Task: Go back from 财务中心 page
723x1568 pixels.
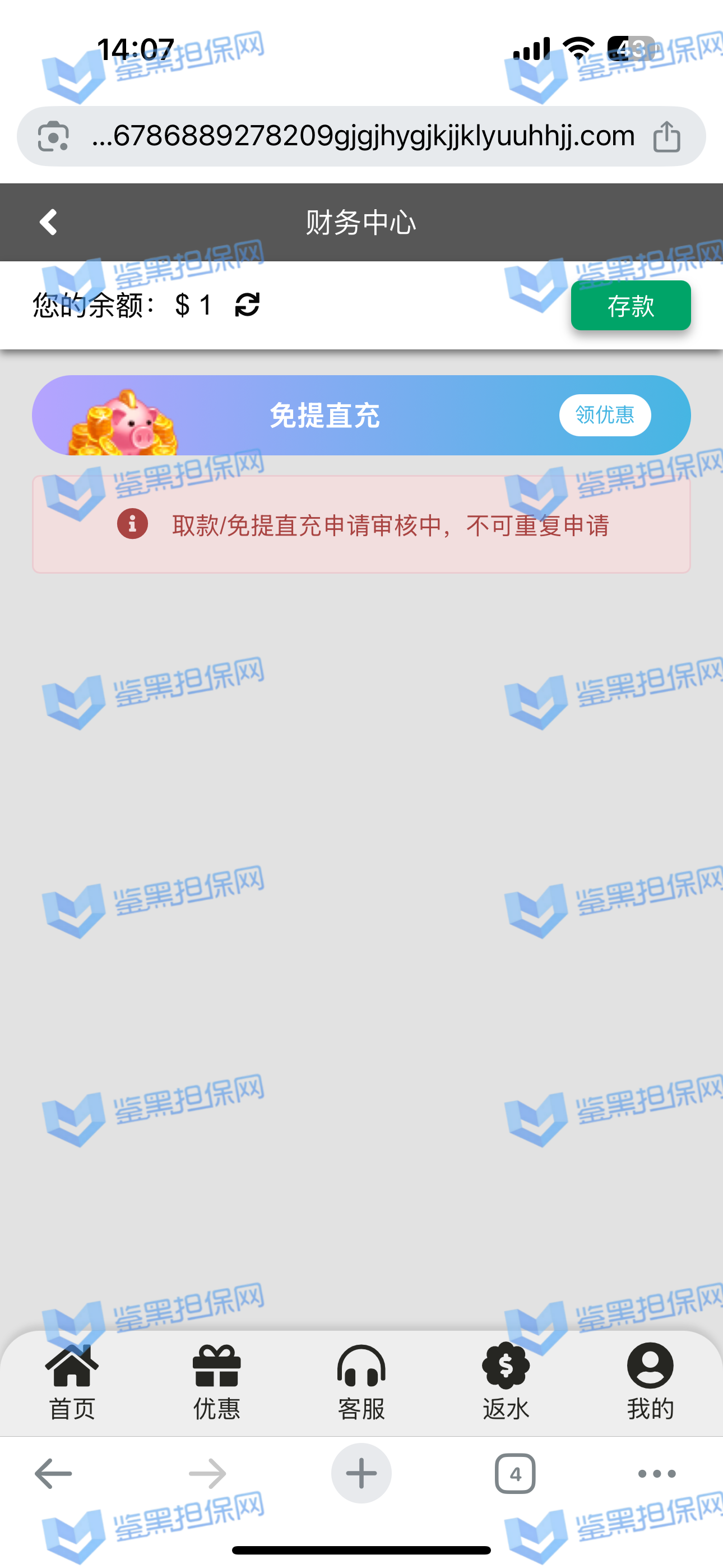Action: [48, 222]
